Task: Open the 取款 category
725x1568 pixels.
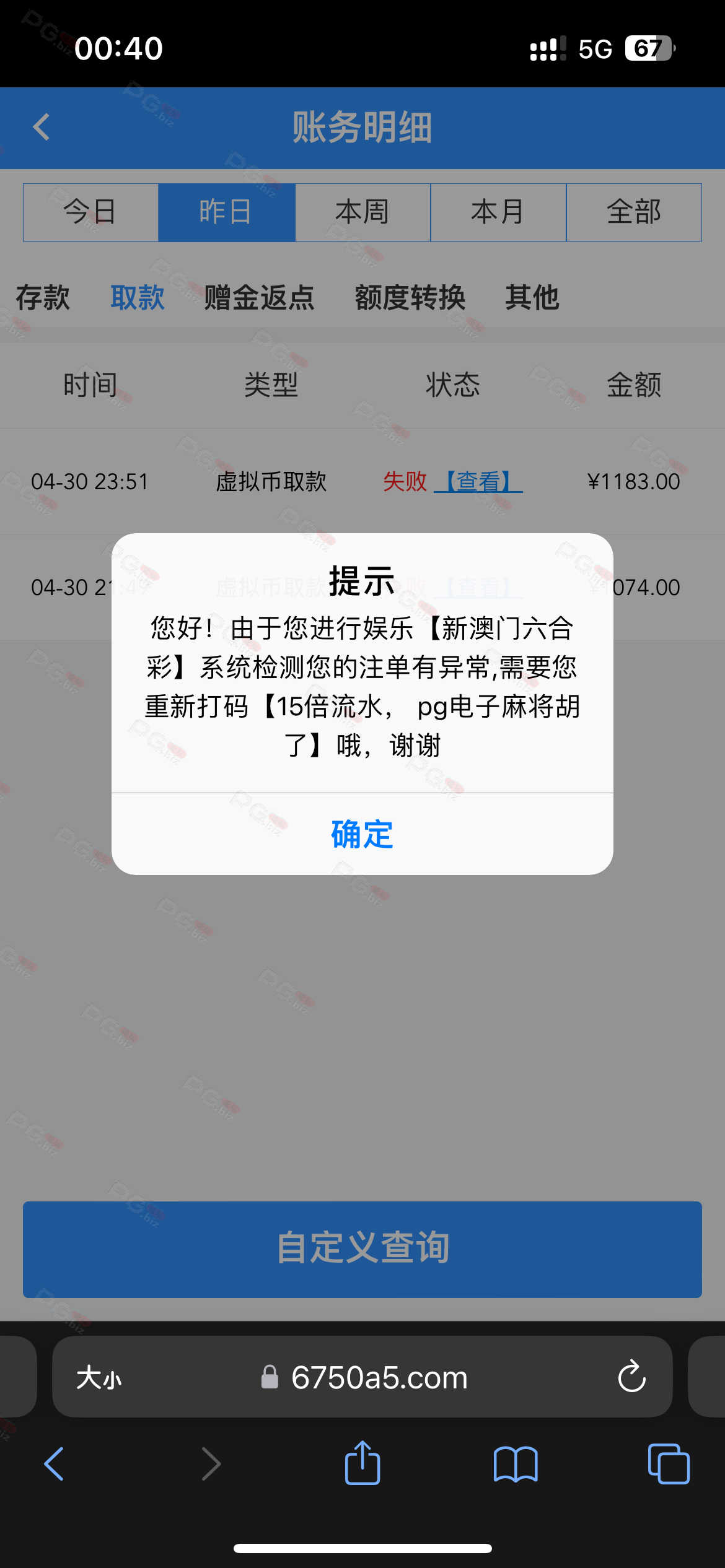Action: click(138, 298)
